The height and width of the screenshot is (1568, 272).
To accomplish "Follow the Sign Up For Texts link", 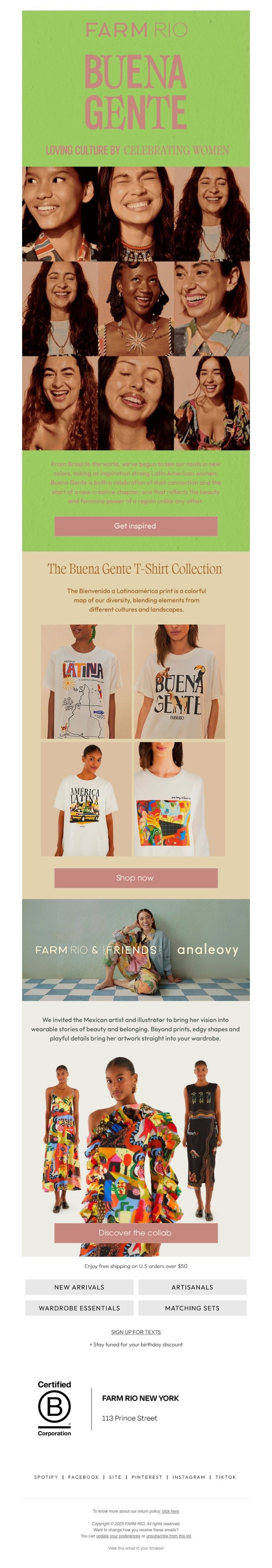I will (135, 1332).
